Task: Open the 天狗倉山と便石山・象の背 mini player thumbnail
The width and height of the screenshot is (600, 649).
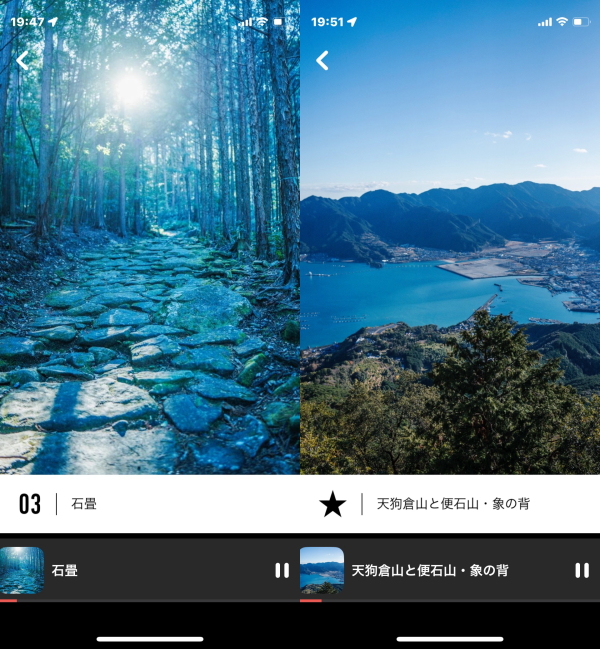Action: point(322,570)
